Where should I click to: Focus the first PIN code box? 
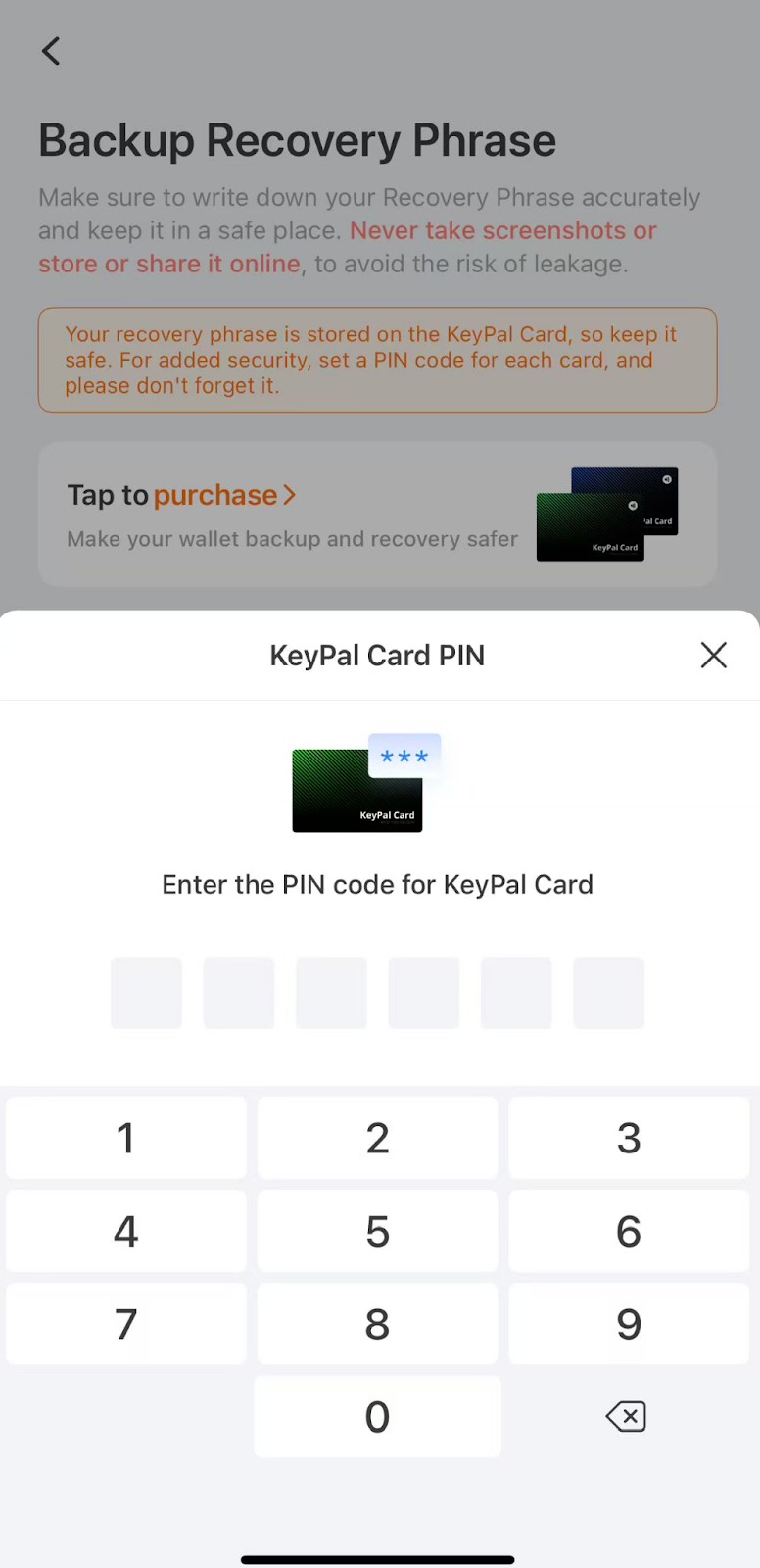point(146,993)
